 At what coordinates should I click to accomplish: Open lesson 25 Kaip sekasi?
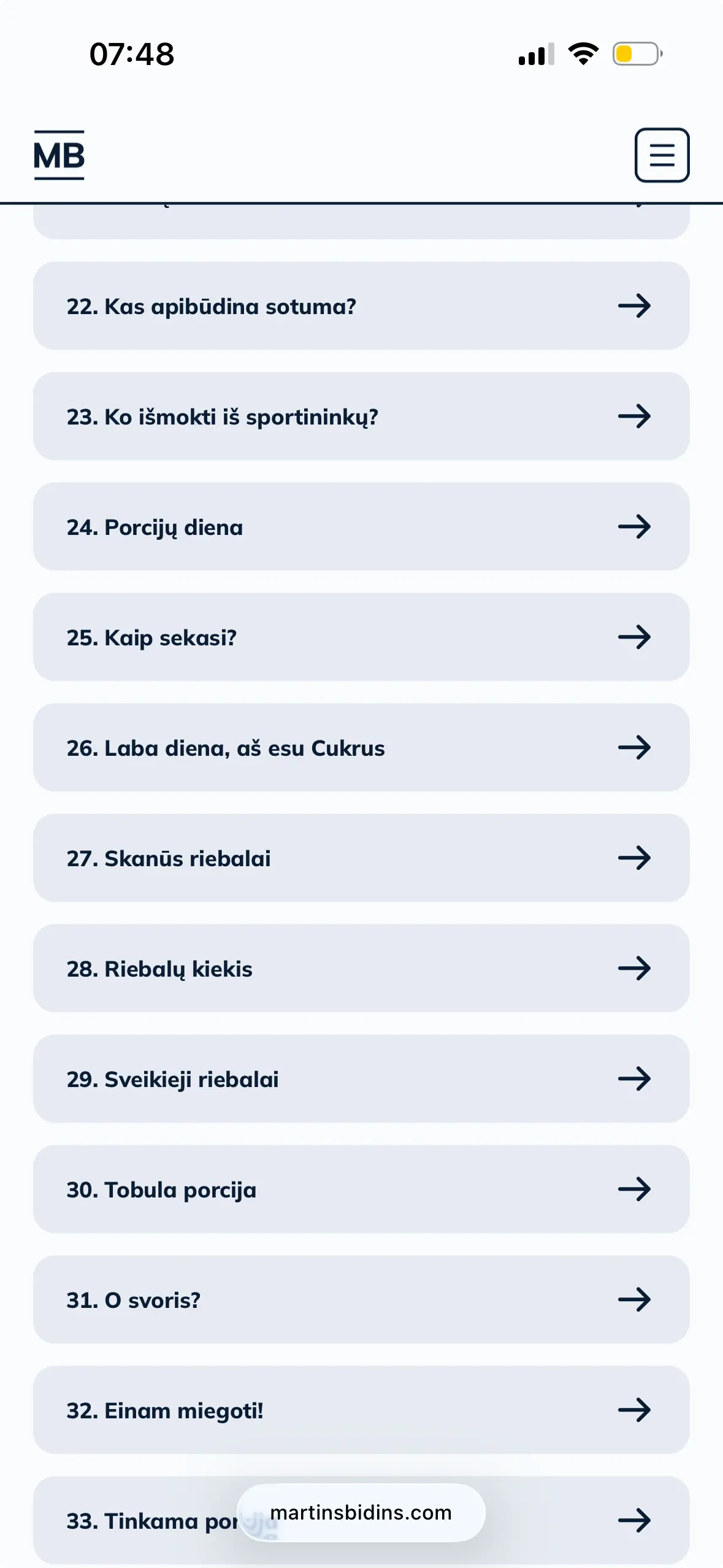point(361,637)
